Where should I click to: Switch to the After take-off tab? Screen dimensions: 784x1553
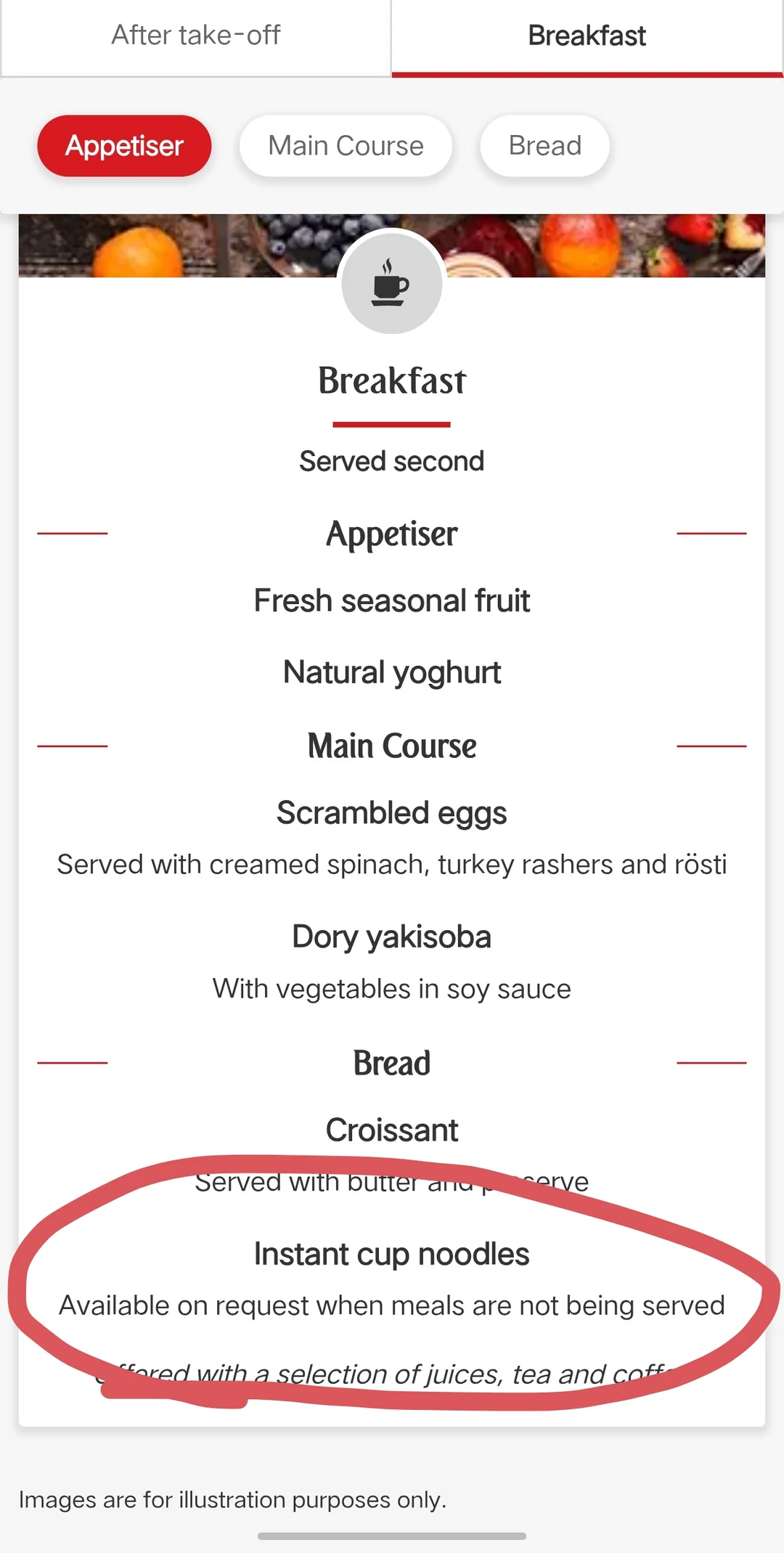pos(196,36)
